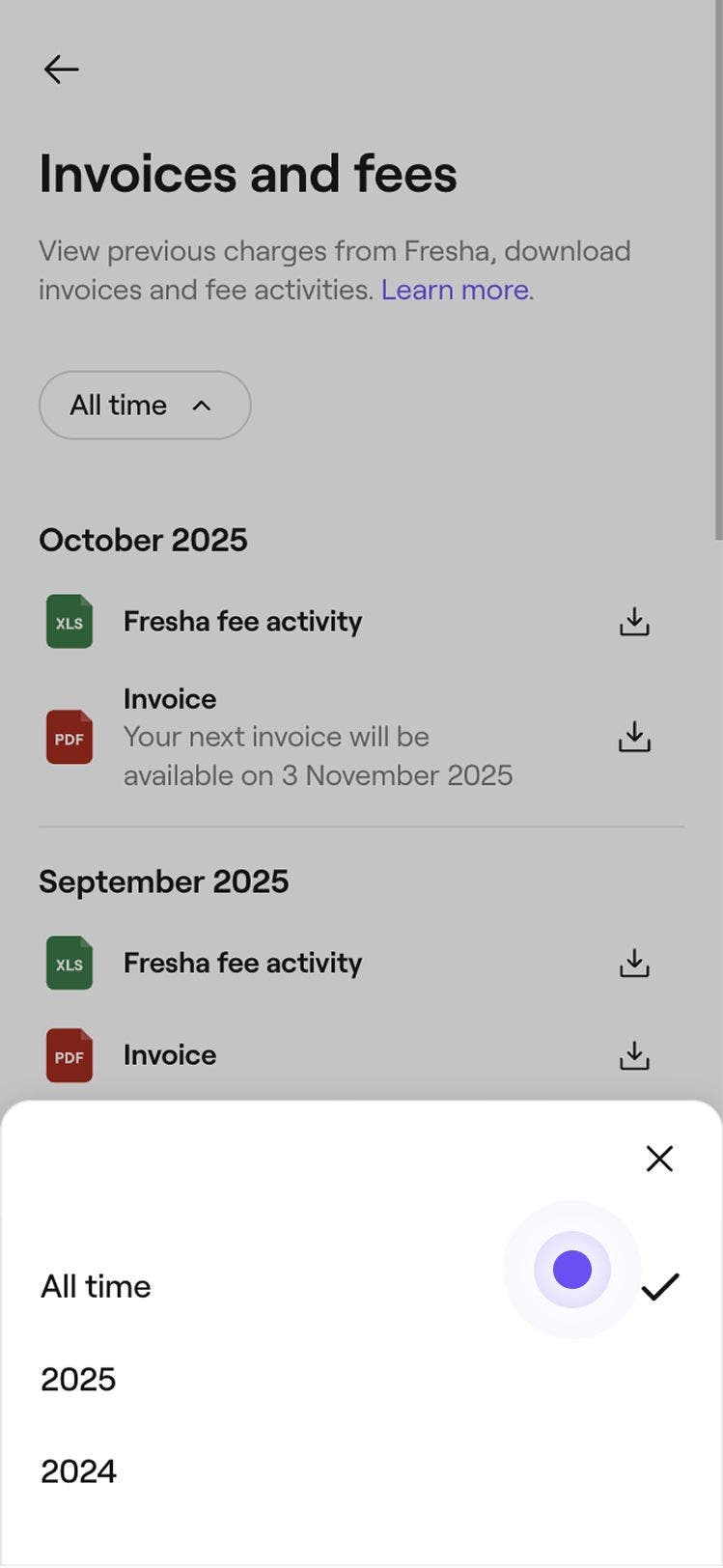
Task: Go back using the arrow icon
Action: tap(61, 70)
